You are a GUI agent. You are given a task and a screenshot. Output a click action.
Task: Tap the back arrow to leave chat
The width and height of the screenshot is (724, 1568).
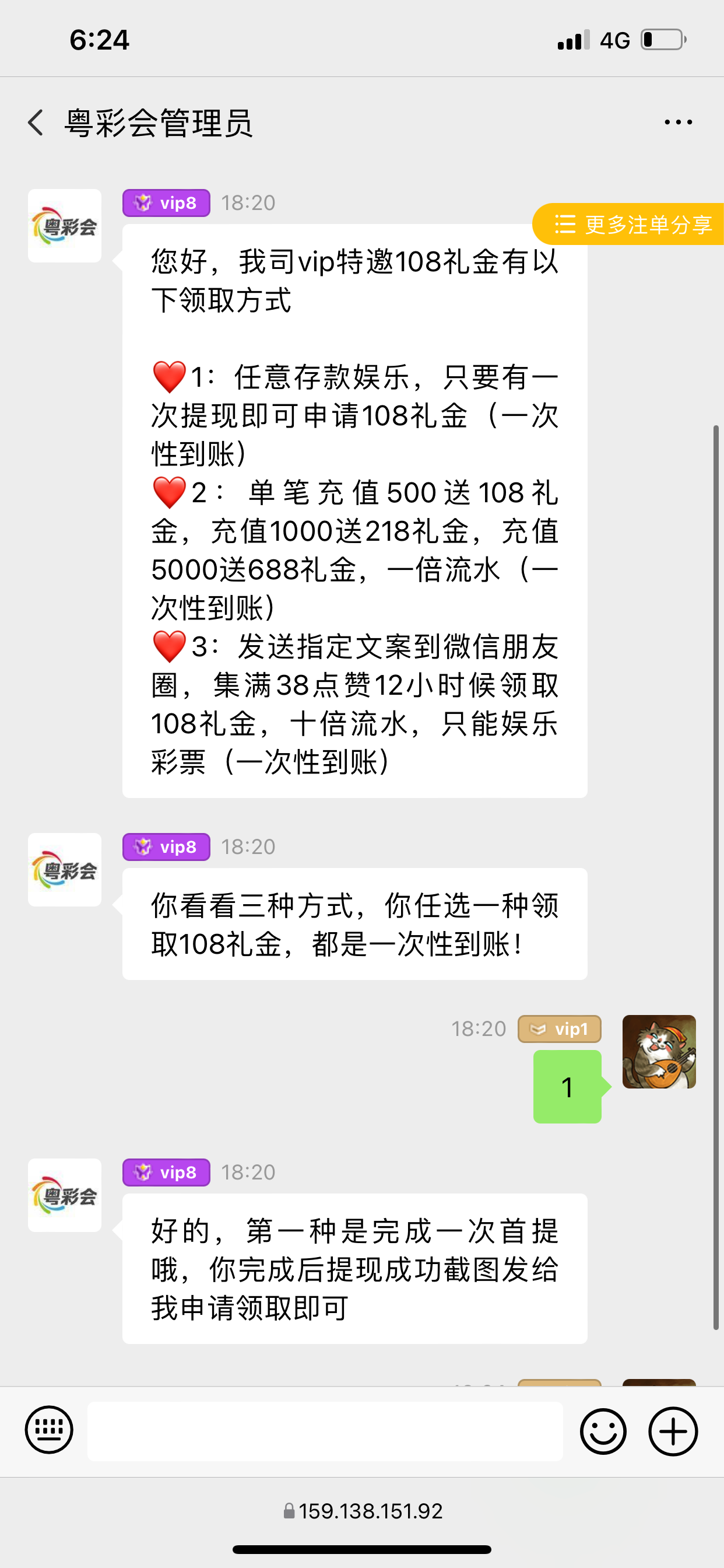coord(34,122)
